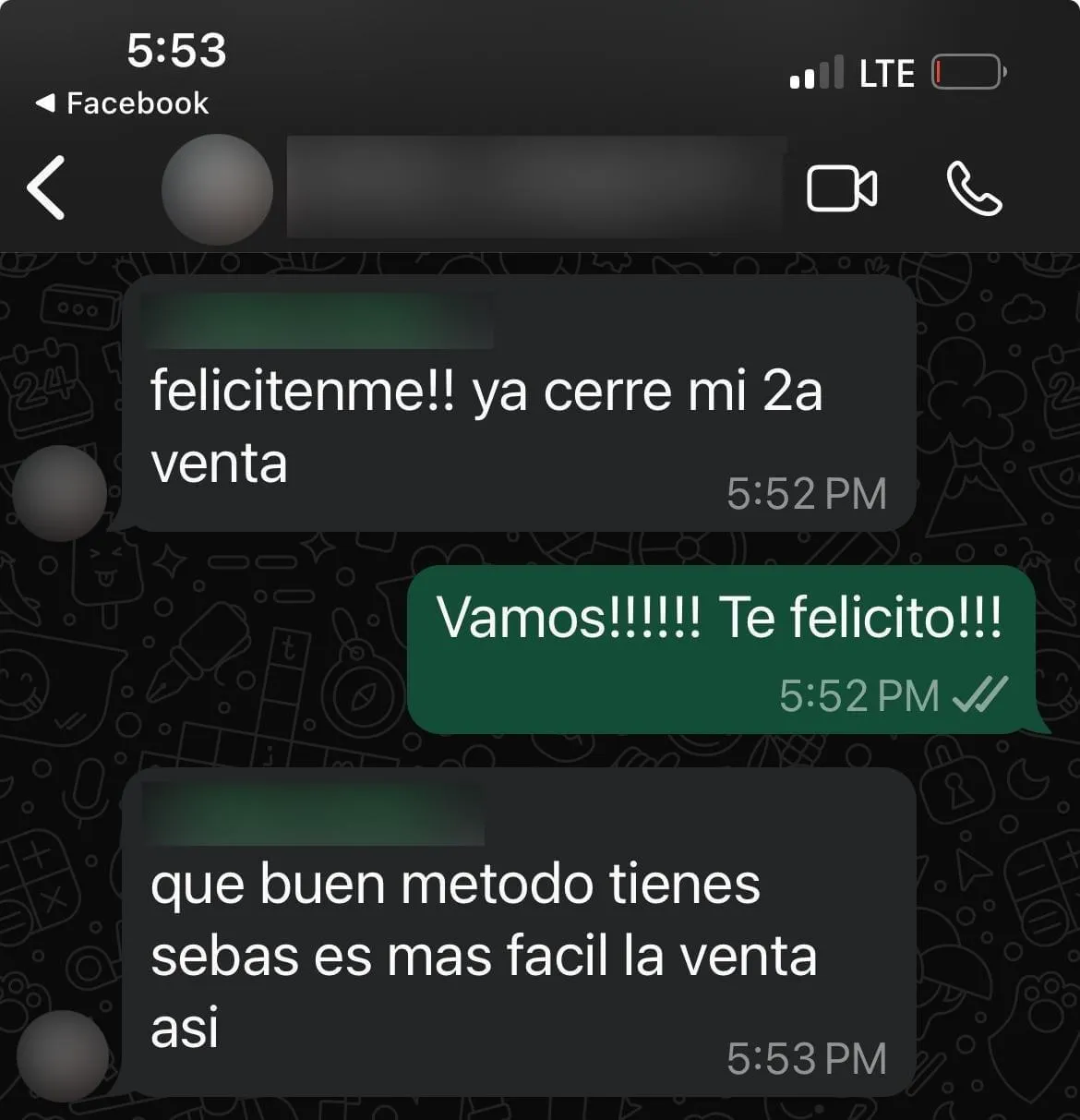This screenshot has height=1120, width=1080.
Task: Start a video call in this chat
Action: pyautogui.click(x=842, y=188)
